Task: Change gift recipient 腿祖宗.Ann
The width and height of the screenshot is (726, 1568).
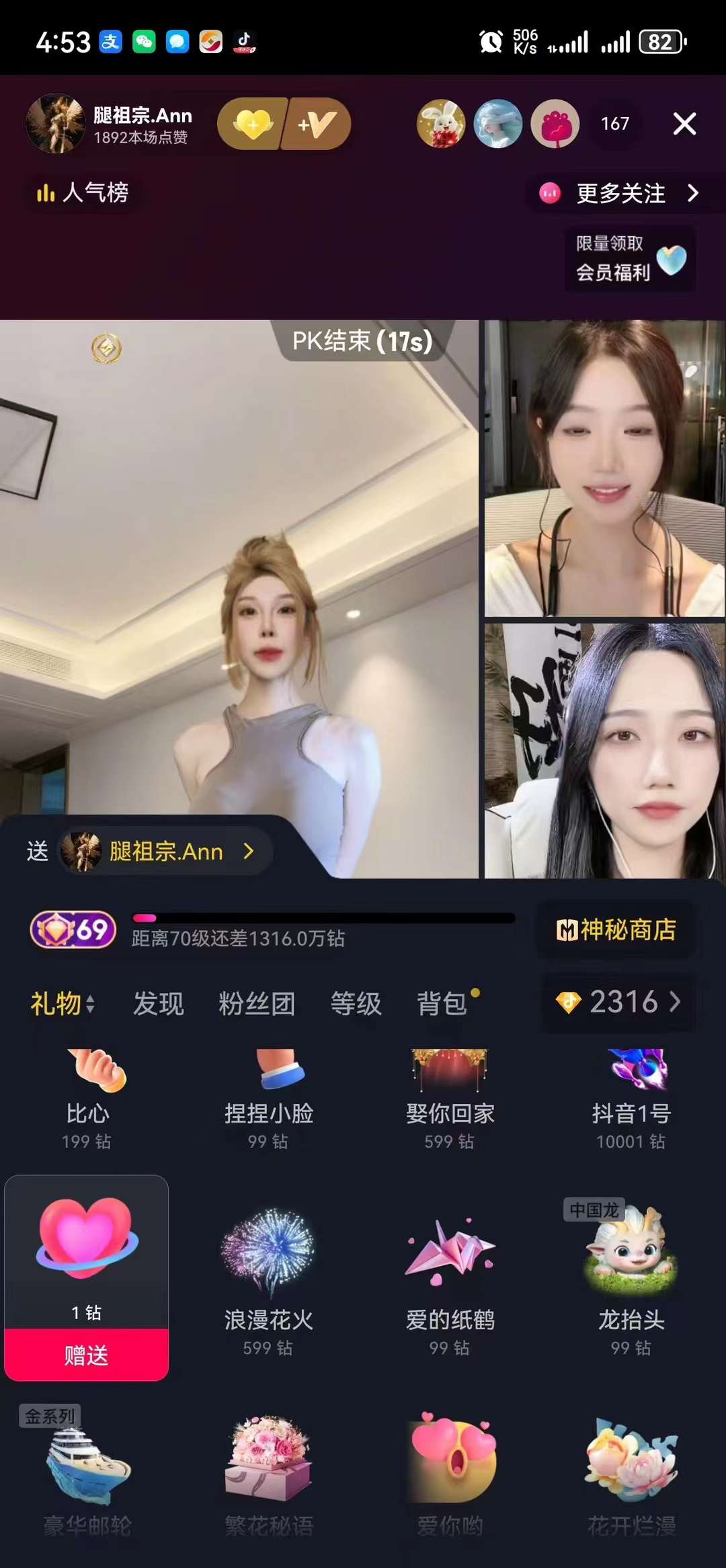Action: [165, 852]
